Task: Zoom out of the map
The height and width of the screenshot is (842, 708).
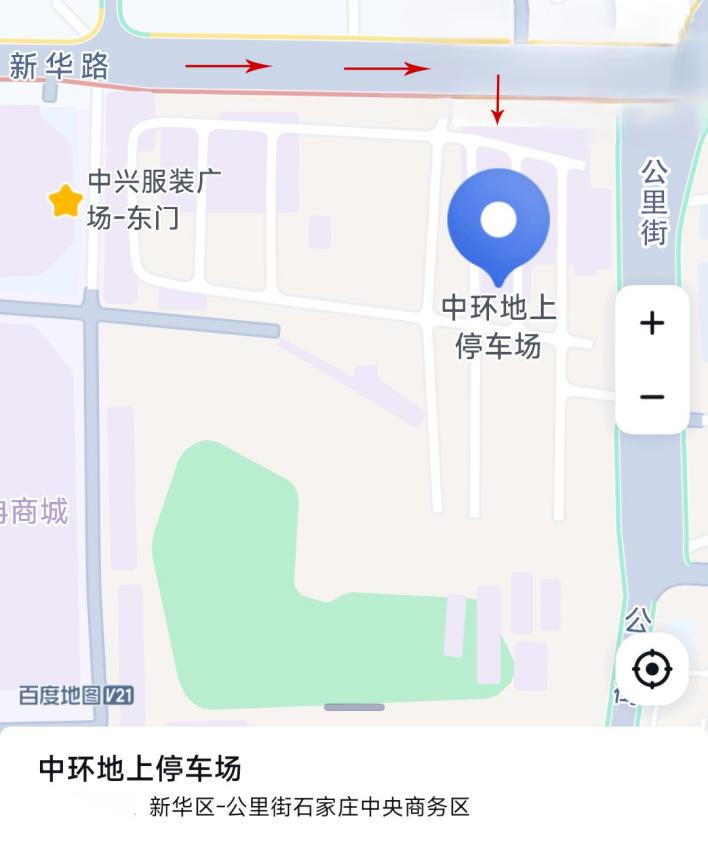Action: click(x=652, y=397)
